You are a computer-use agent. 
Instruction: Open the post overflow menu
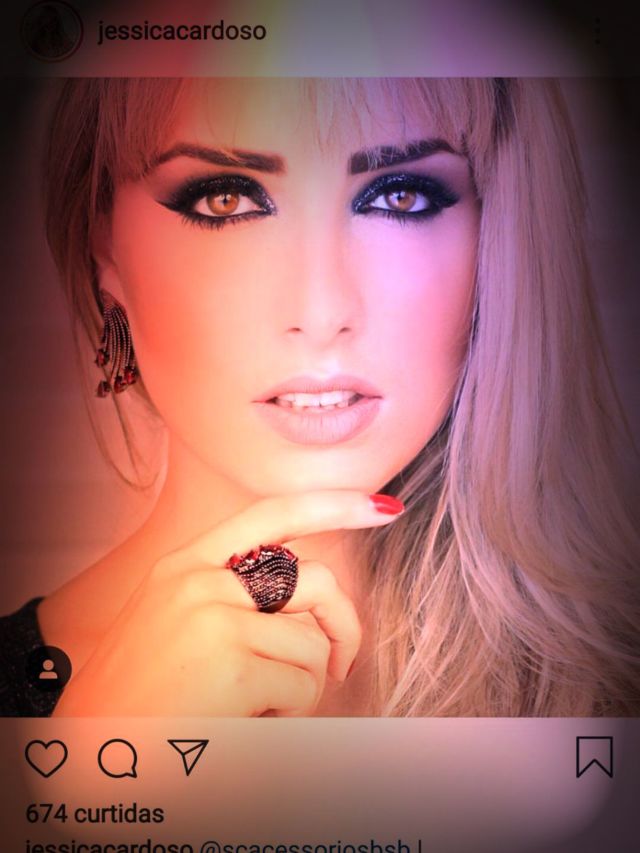click(598, 31)
